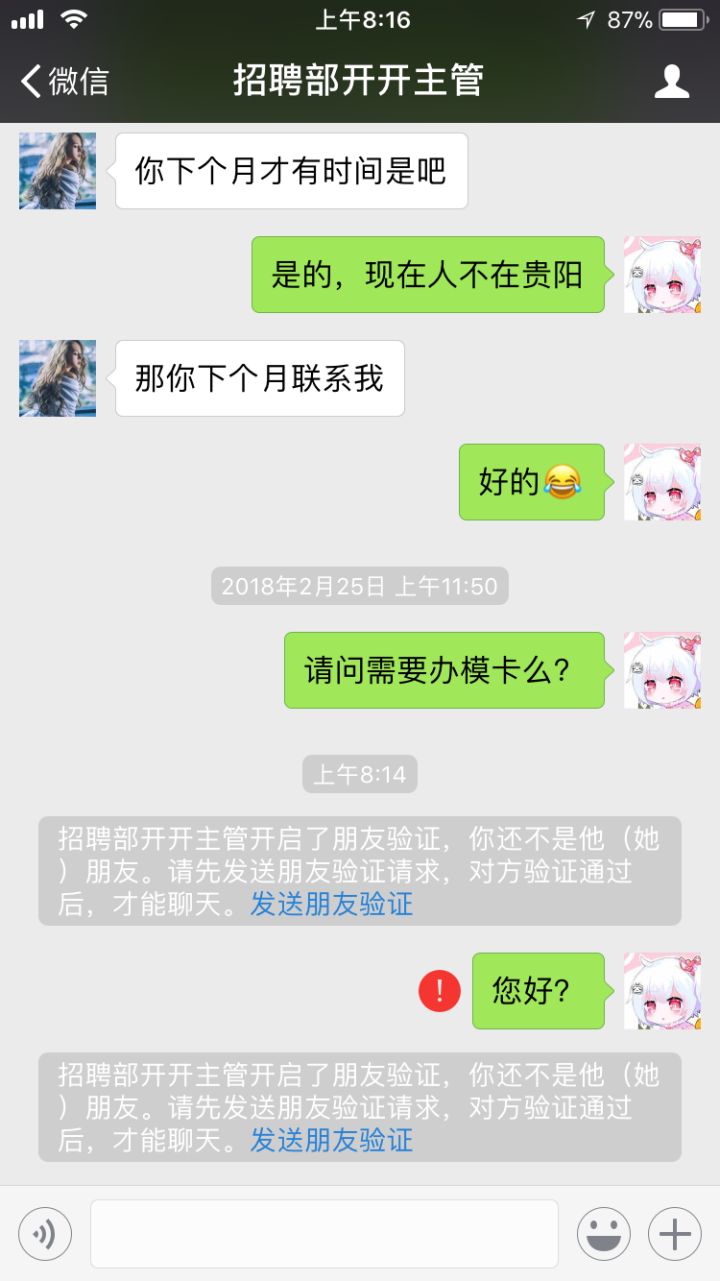720x1281 pixels.
Task: Tap red exclamation to resend 您好?
Action: (x=439, y=991)
